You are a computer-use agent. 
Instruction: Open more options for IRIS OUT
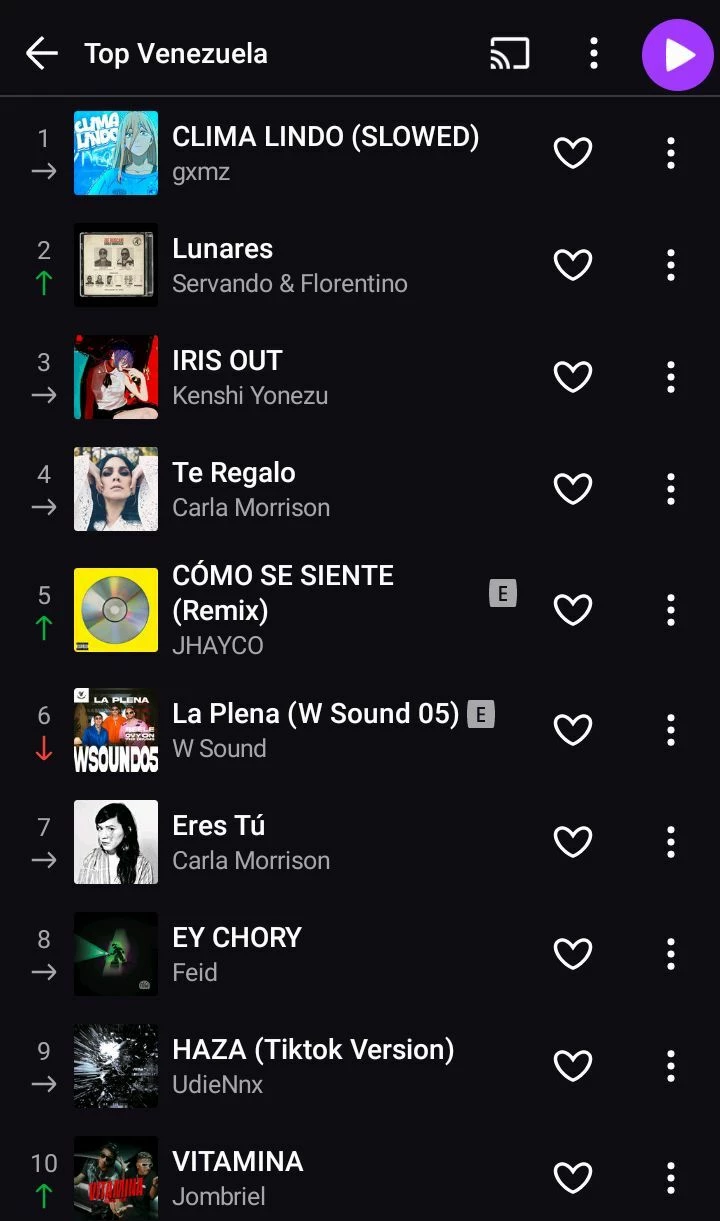click(x=671, y=377)
